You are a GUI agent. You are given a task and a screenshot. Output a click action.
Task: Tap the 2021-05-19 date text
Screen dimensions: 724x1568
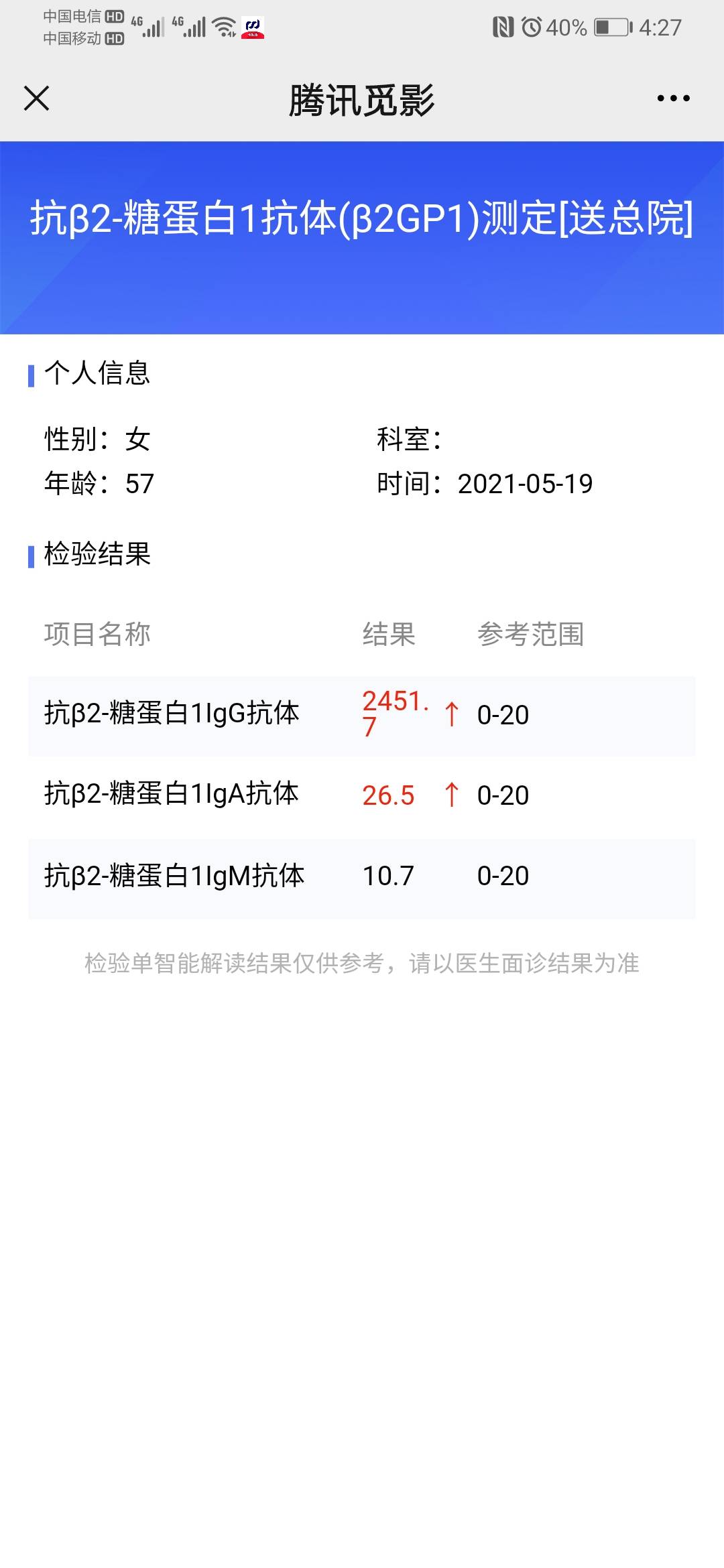point(525,484)
